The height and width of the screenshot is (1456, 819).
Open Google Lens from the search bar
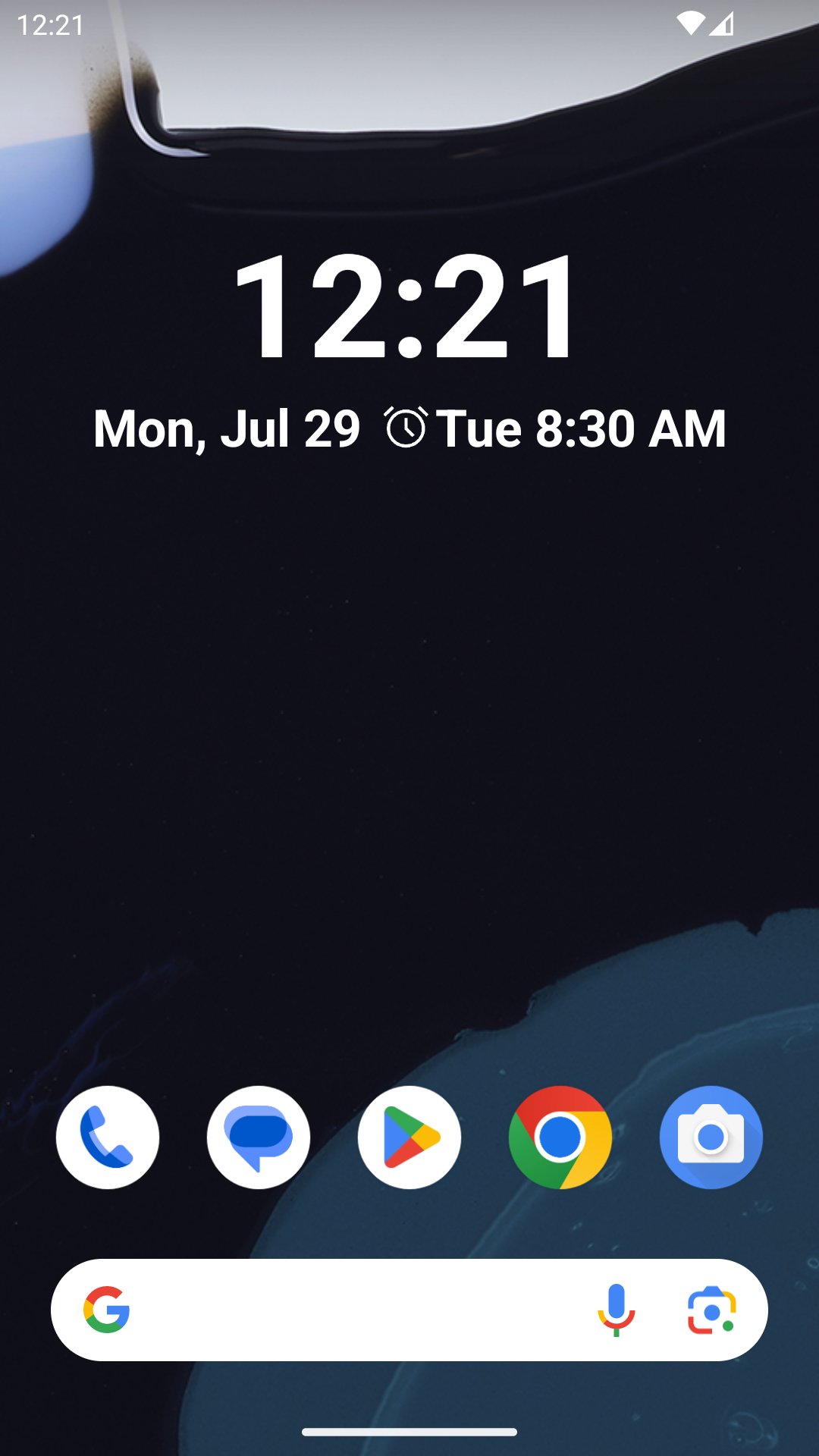711,1310
